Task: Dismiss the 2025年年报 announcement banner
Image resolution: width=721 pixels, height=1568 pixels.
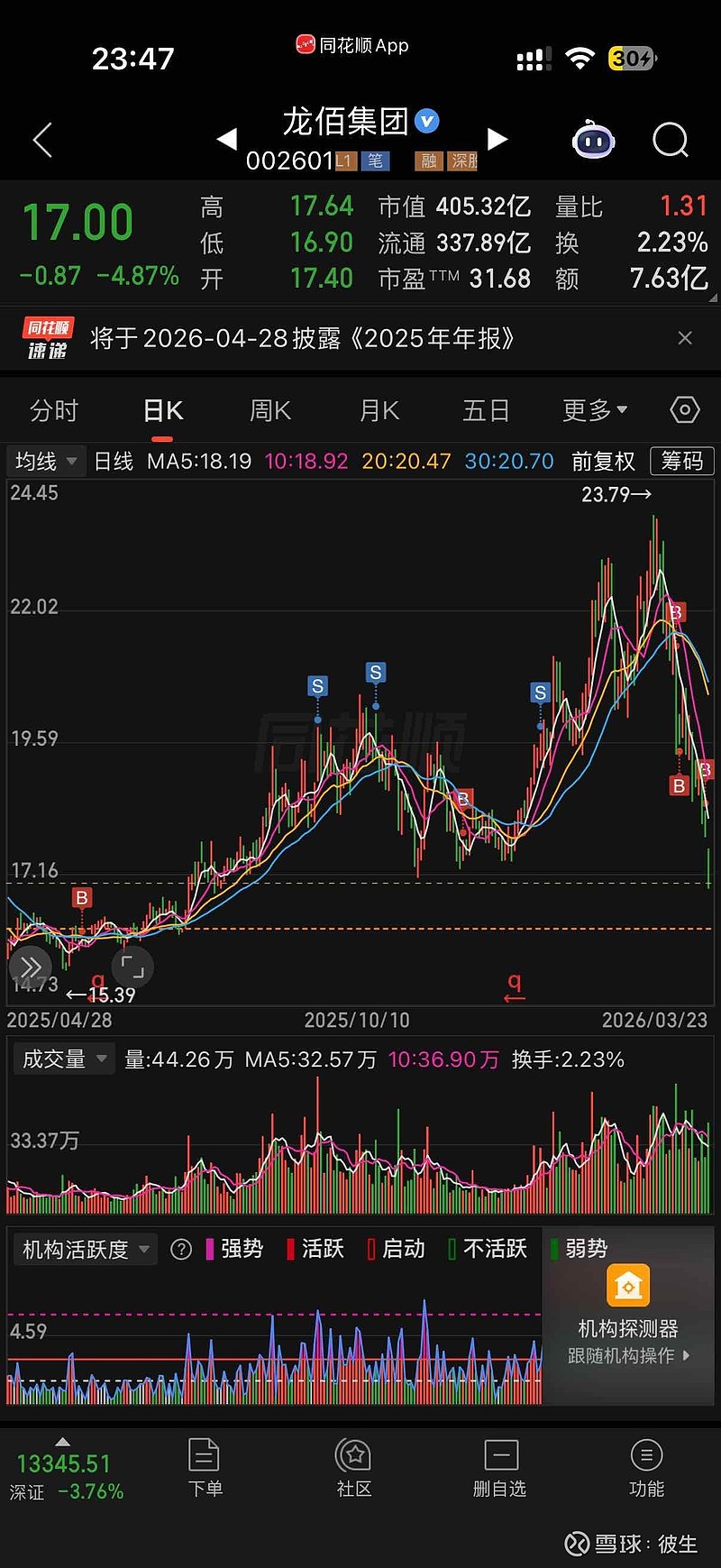Action: [x=685, y=337]
